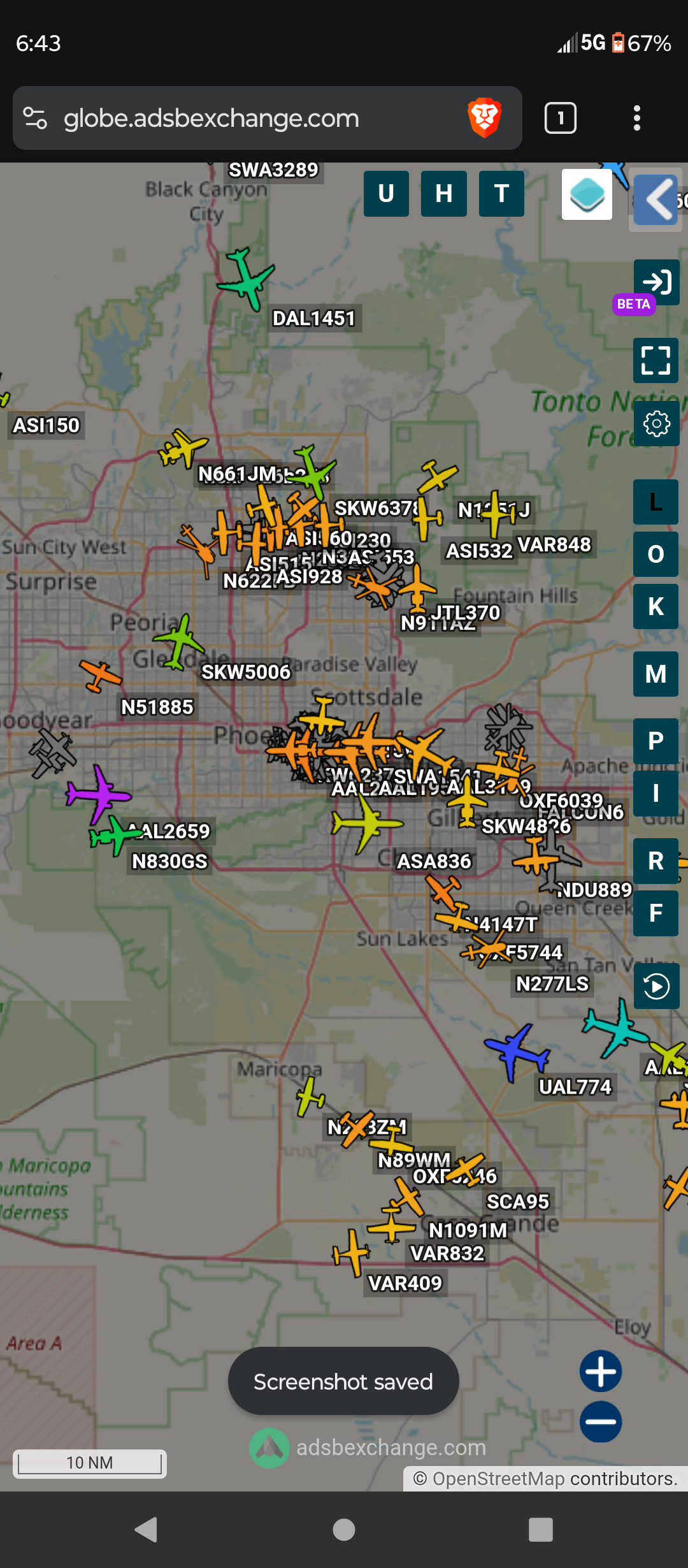Toggle the M map option
Image resolution: width=688 pixels, height=1568 pixels.
[x=656, y=674]
